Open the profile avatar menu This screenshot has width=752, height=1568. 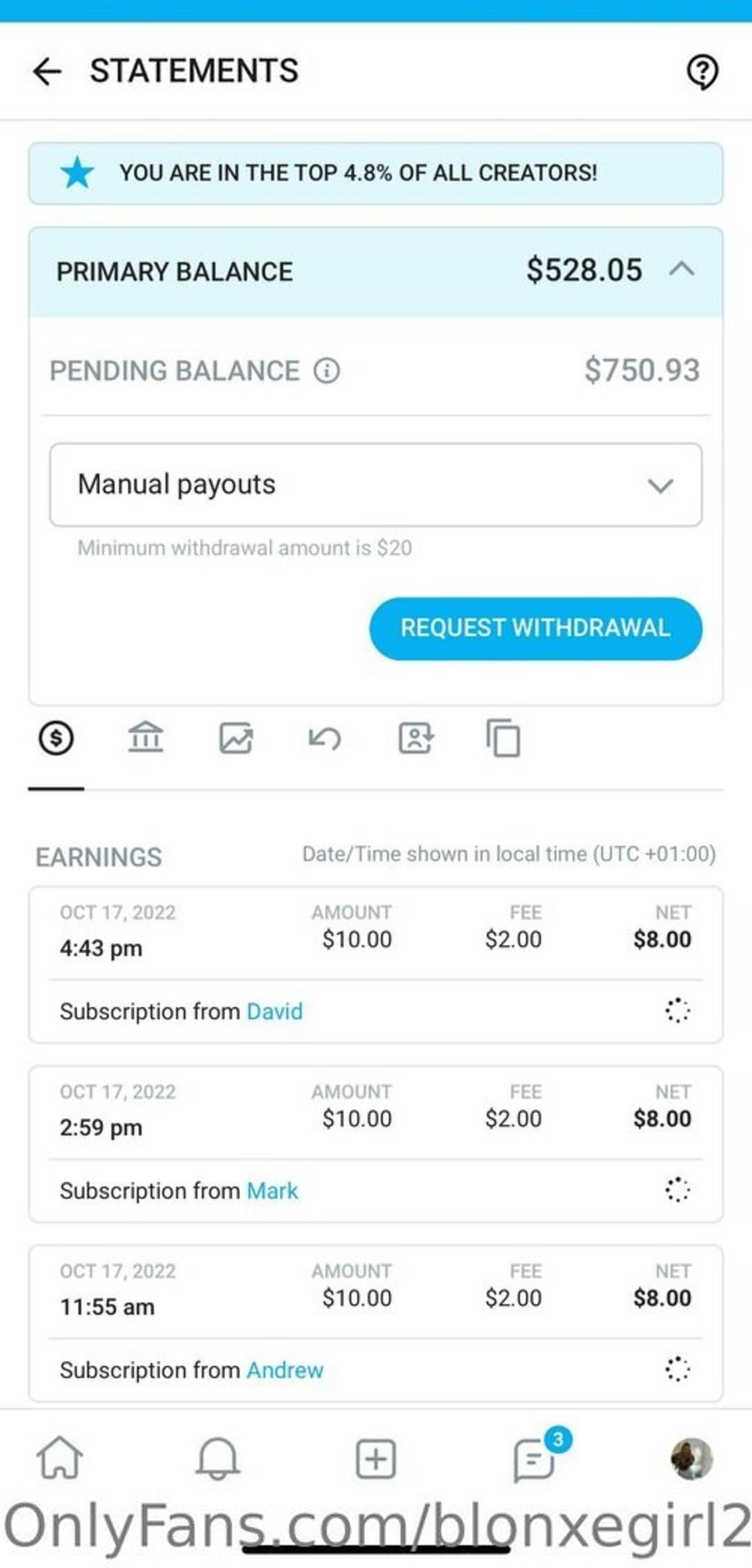691,1458
